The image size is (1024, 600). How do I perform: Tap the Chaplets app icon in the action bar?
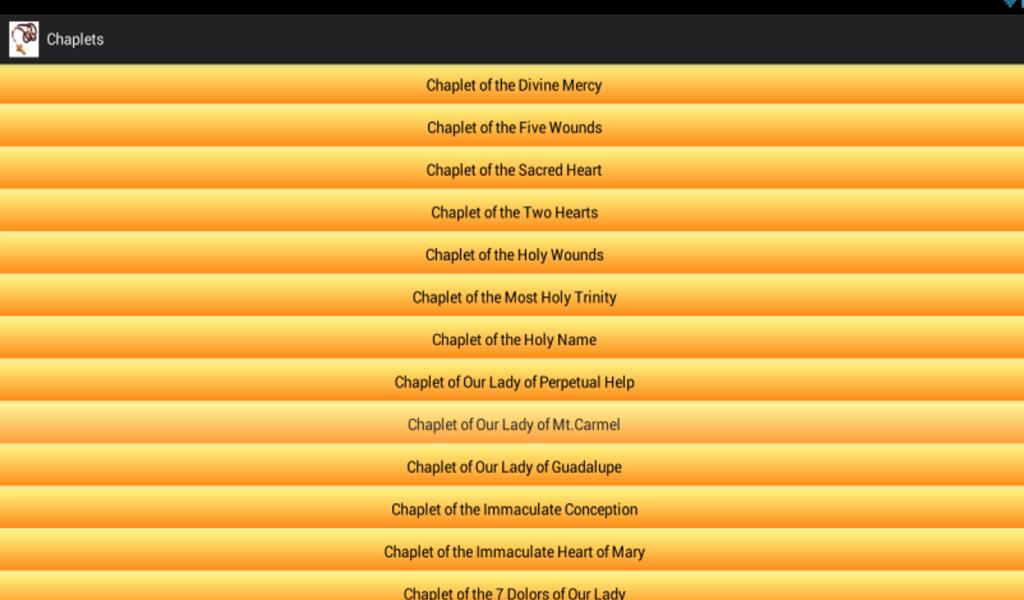[24, 39]
